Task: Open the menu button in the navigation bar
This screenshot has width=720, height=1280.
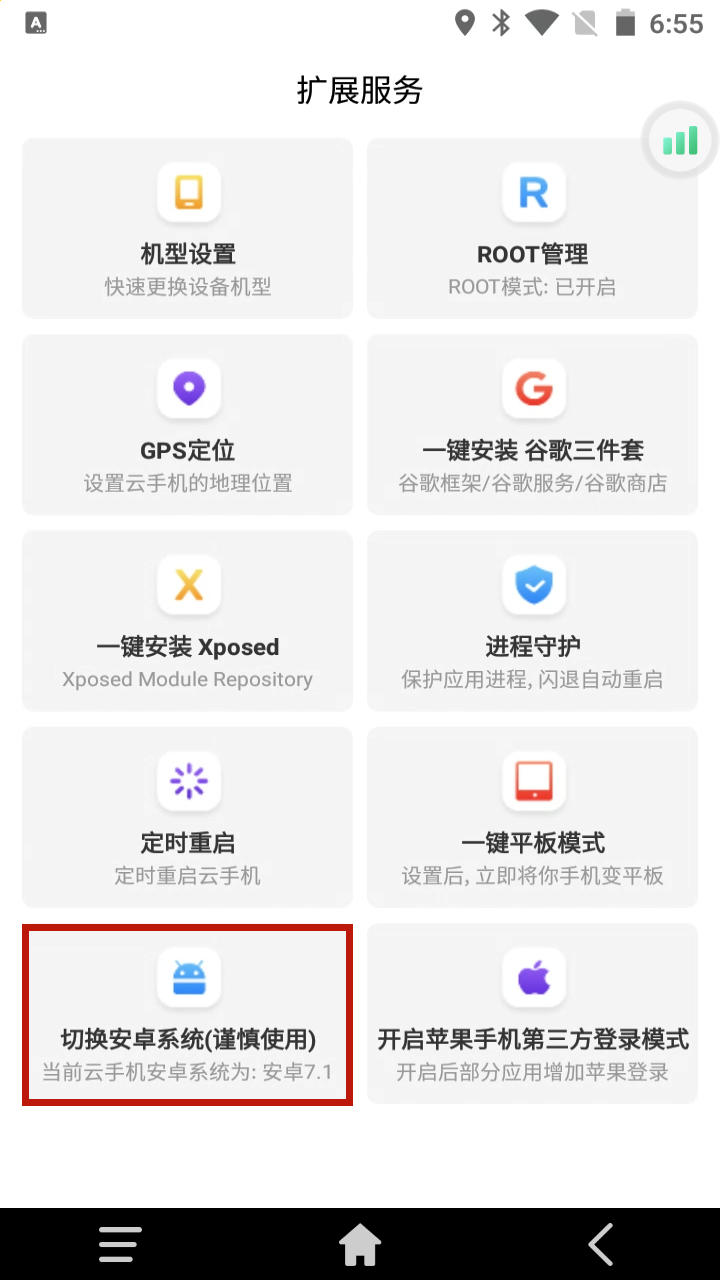Action: coord(120,1245)
